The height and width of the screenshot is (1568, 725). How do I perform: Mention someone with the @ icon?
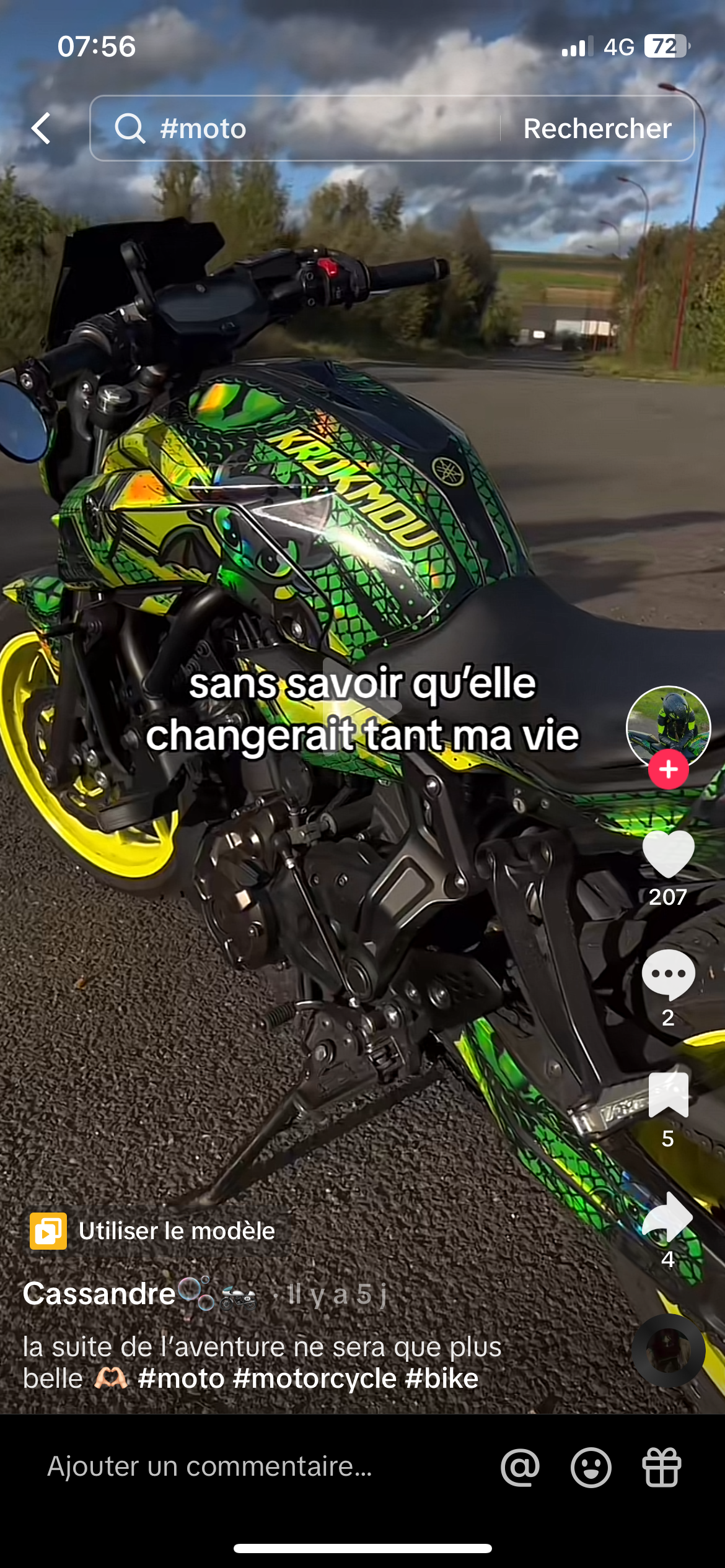(x=520, y=1467)
